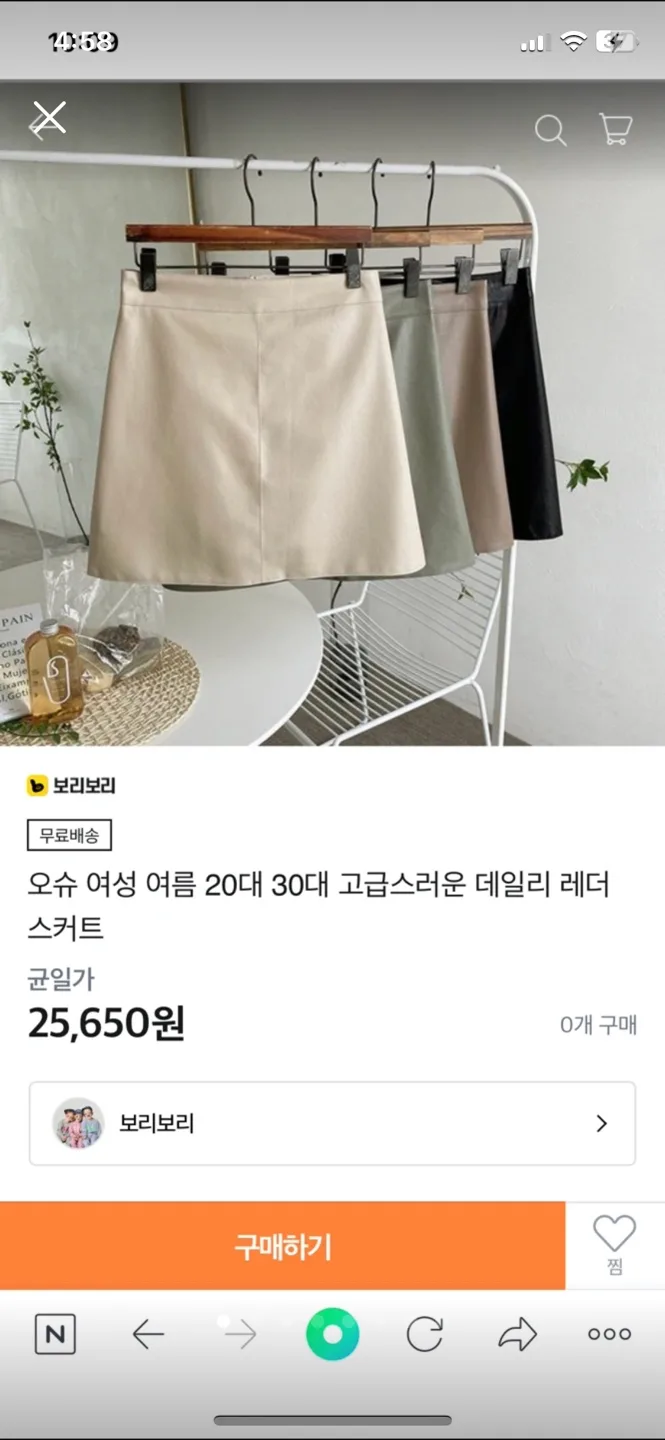Open Naver home via N button

pyautogui.click(x=55, y=1334)
